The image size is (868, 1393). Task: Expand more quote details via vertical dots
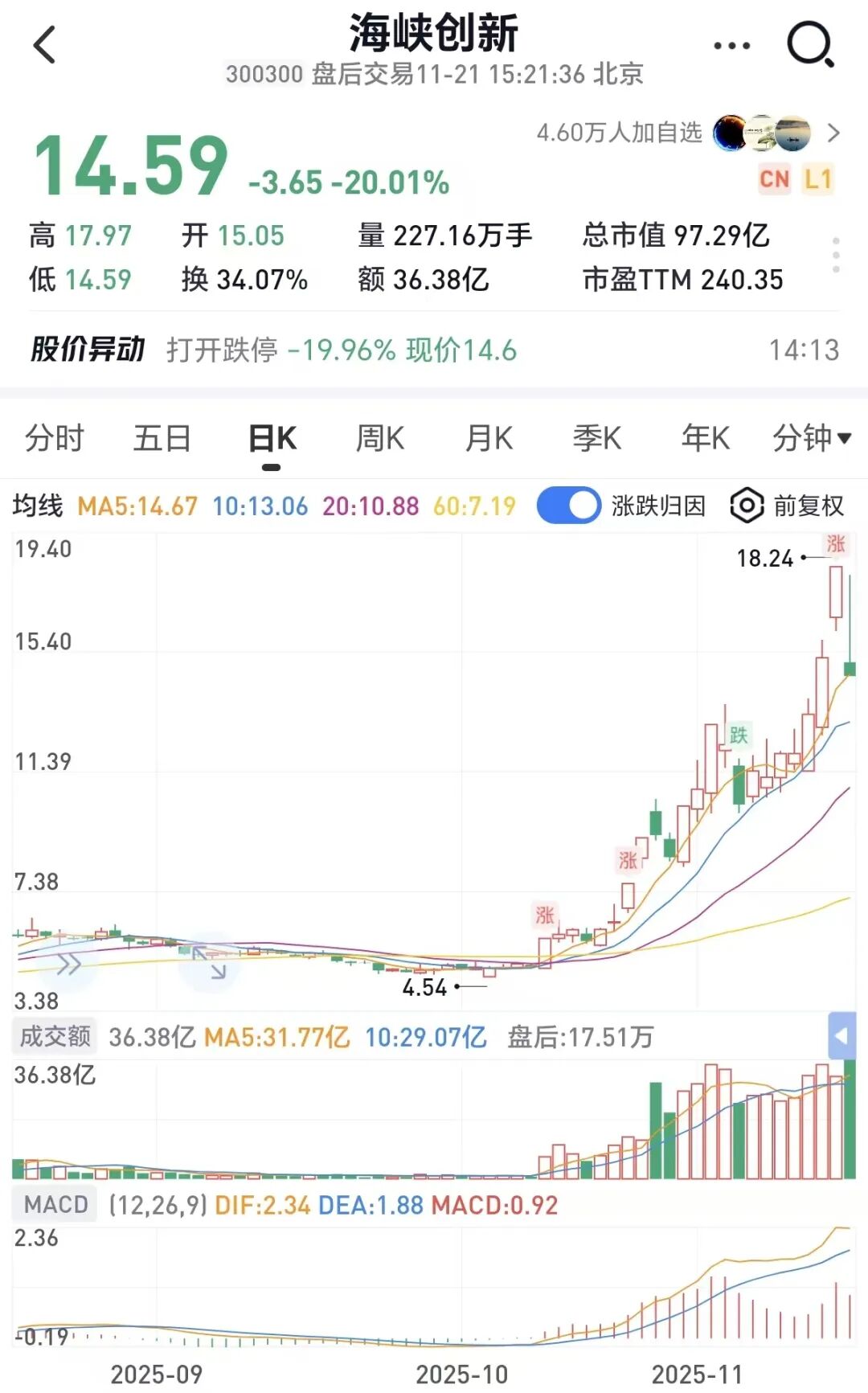click(836, 255)
